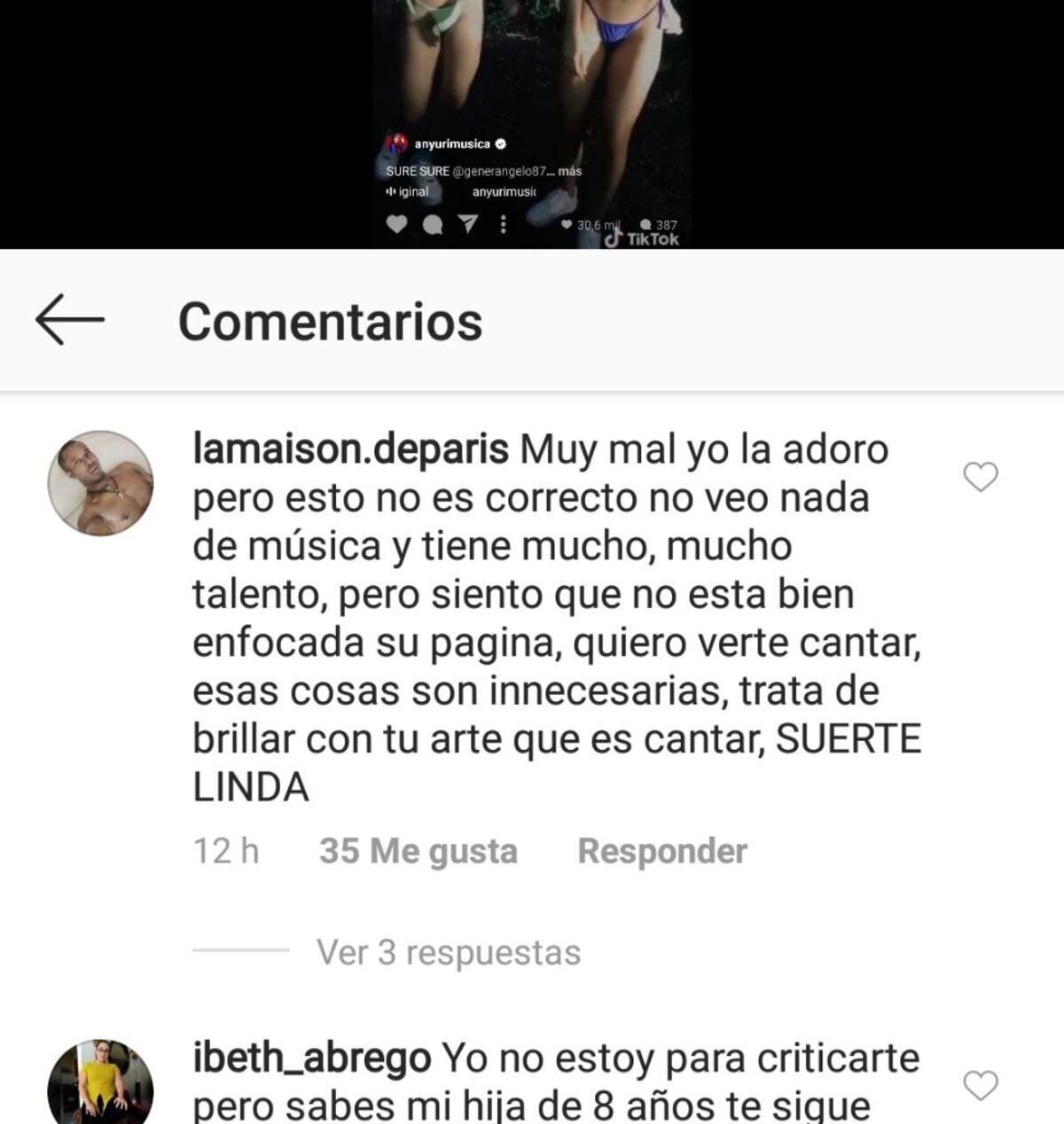Screen dimensions: 1064x1124
Task: Like the comment by ibeth_abrego
Action: click(980, 1085)
